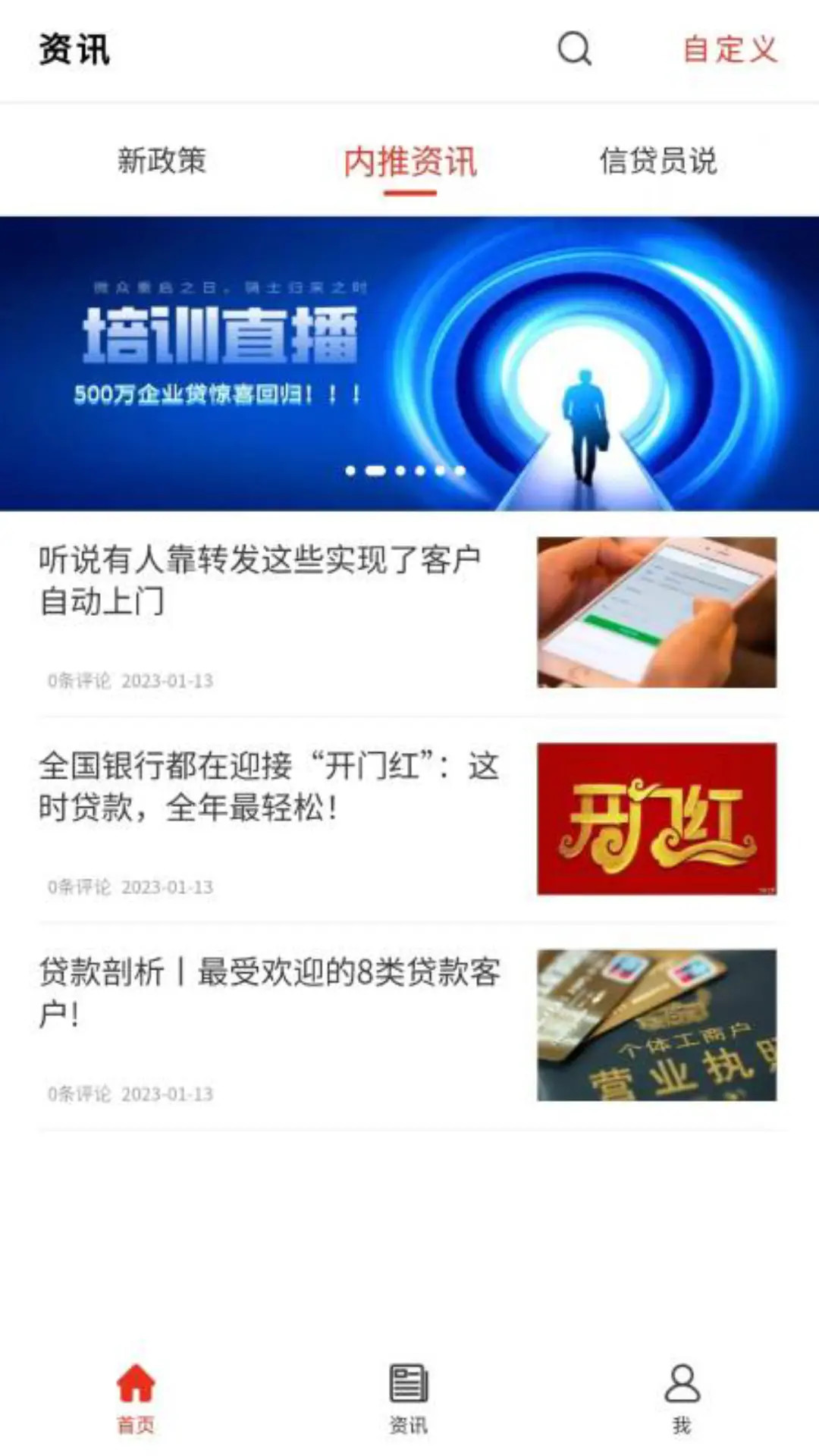This screenshot has width=819, height=1456.
Task: Tap 0条评论 under the first article
Action: (80, 681)
